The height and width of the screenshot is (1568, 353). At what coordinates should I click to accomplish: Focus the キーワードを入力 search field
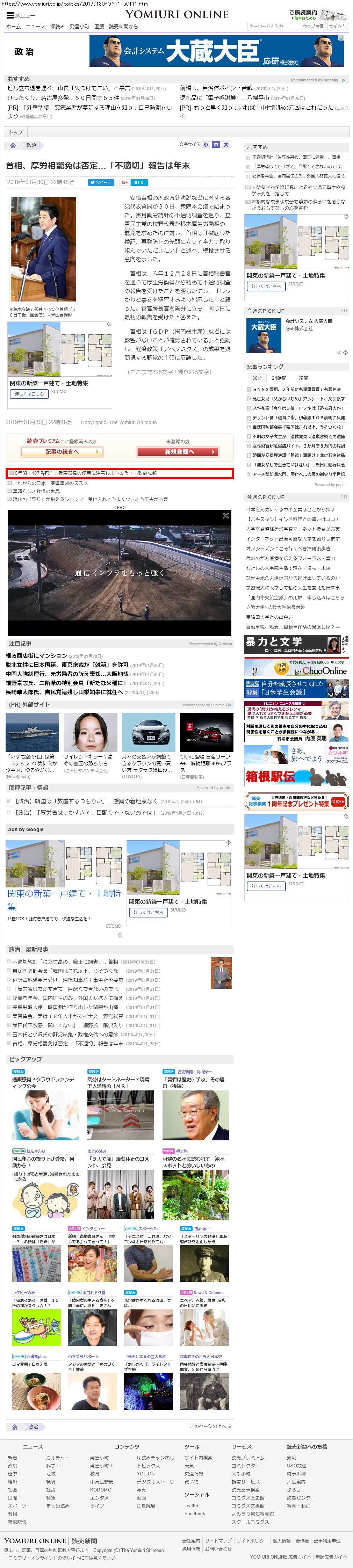coord(272,27)
